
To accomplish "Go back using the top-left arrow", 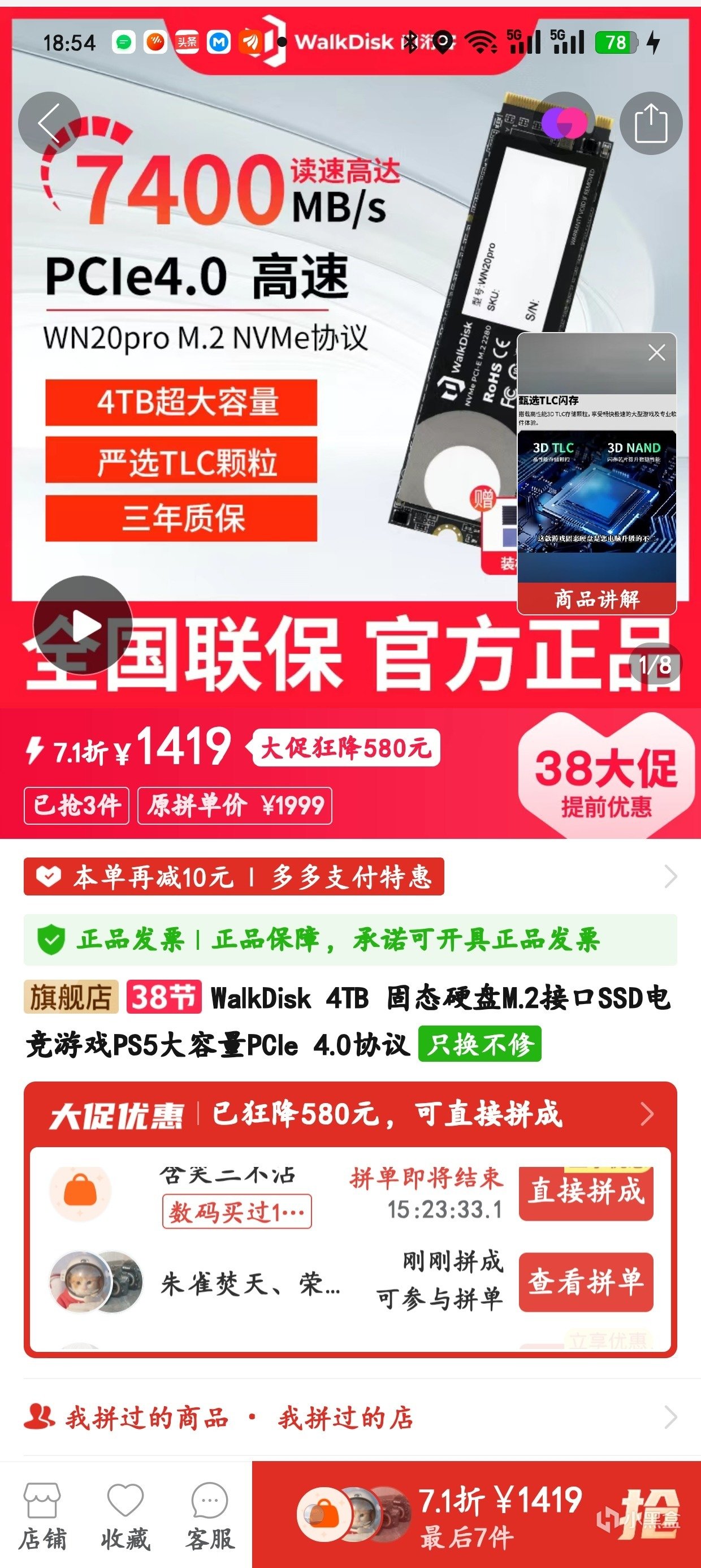I will [x=49, y=123].
